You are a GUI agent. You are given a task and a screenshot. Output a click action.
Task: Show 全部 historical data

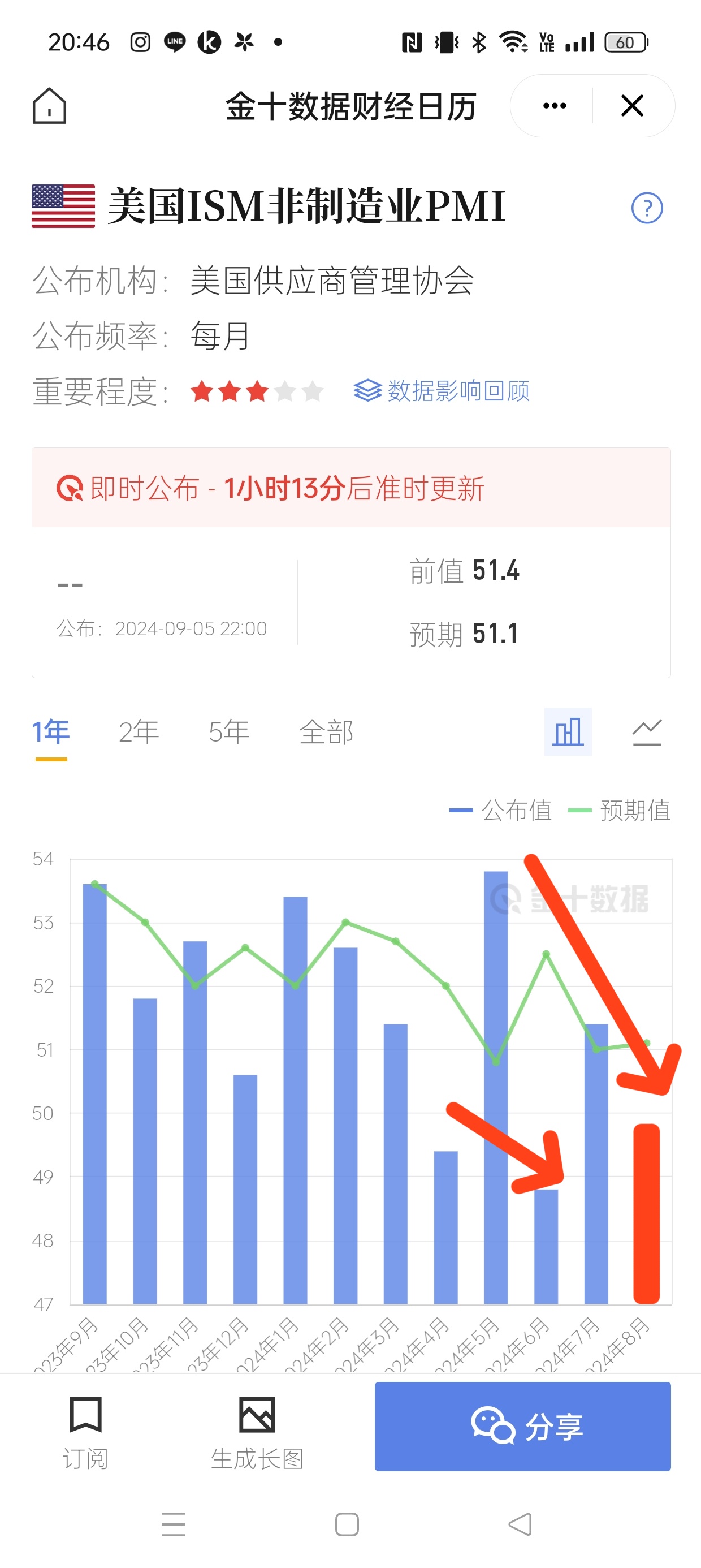(326, 731)
